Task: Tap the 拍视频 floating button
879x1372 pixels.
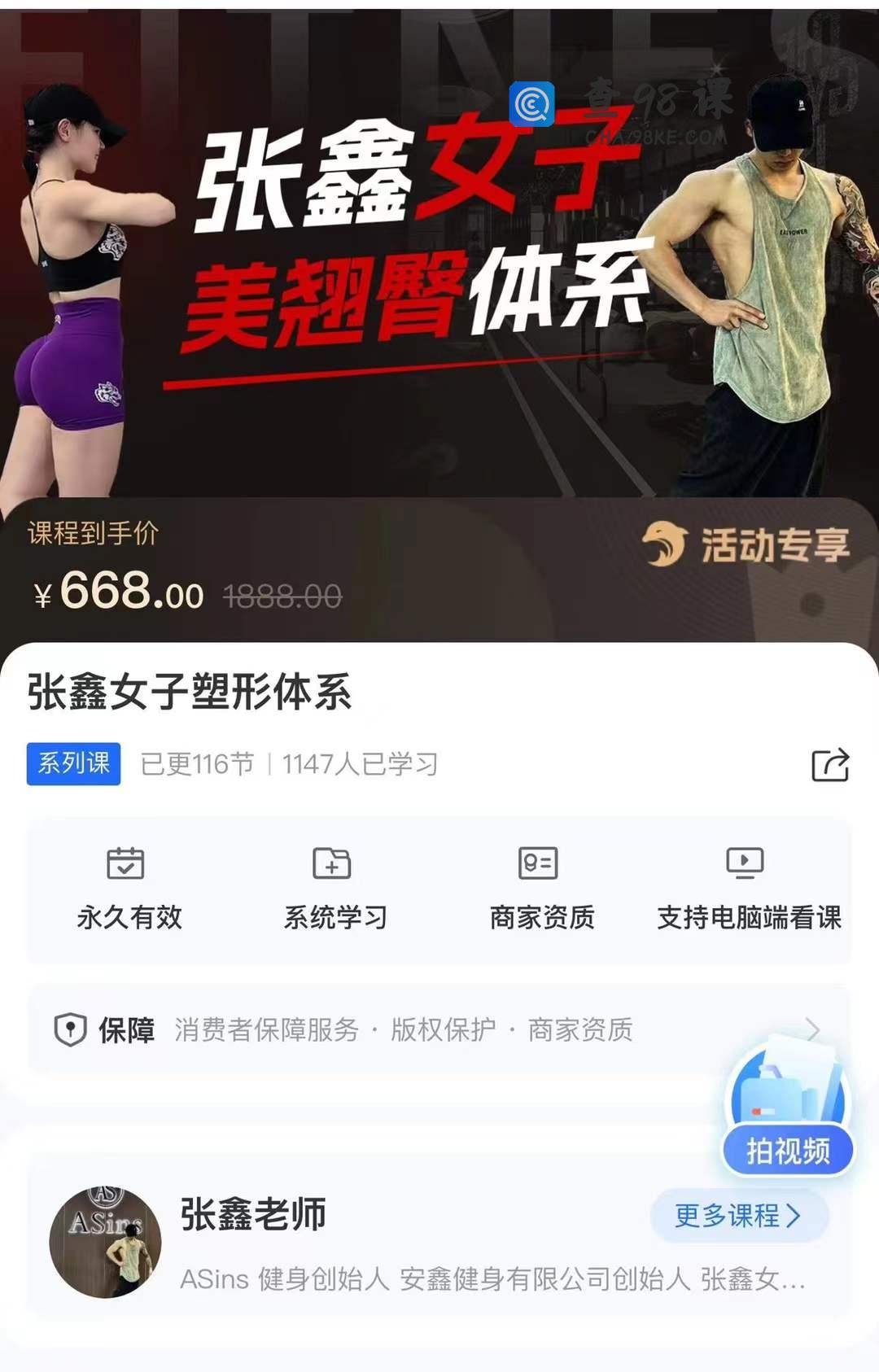Action: coord(788,1150)
